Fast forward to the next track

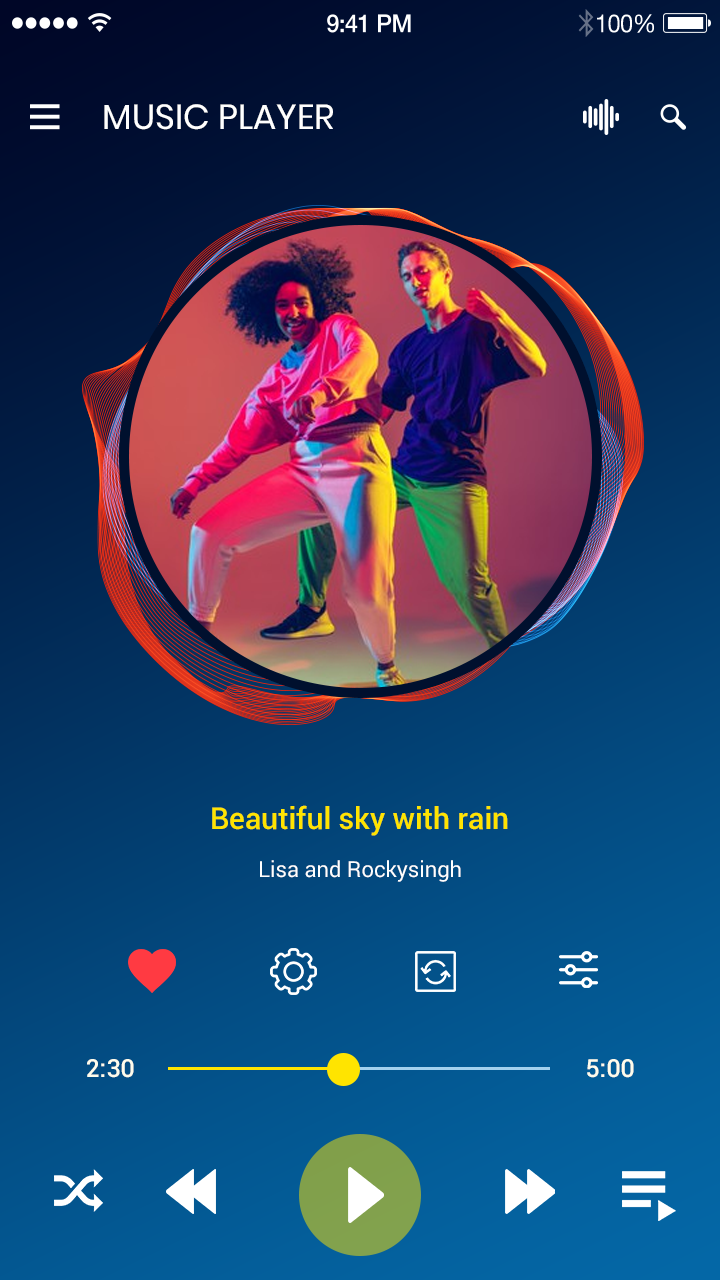529,1192
